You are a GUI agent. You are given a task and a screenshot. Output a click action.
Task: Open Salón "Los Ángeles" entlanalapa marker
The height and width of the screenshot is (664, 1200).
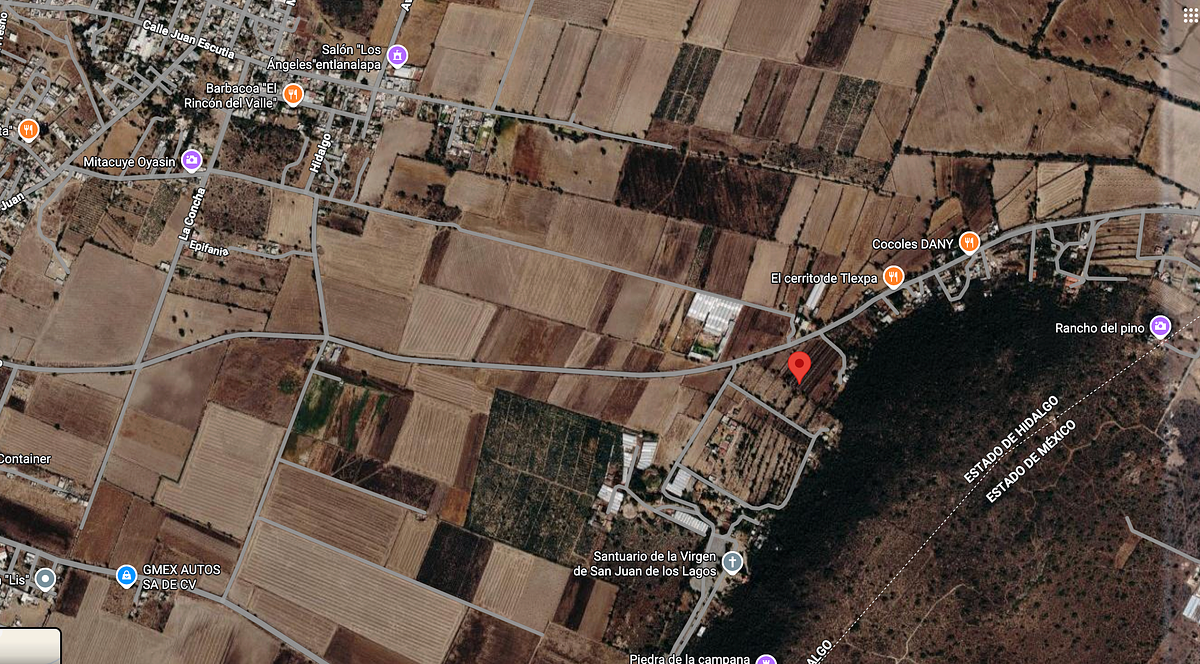[398, 54]
